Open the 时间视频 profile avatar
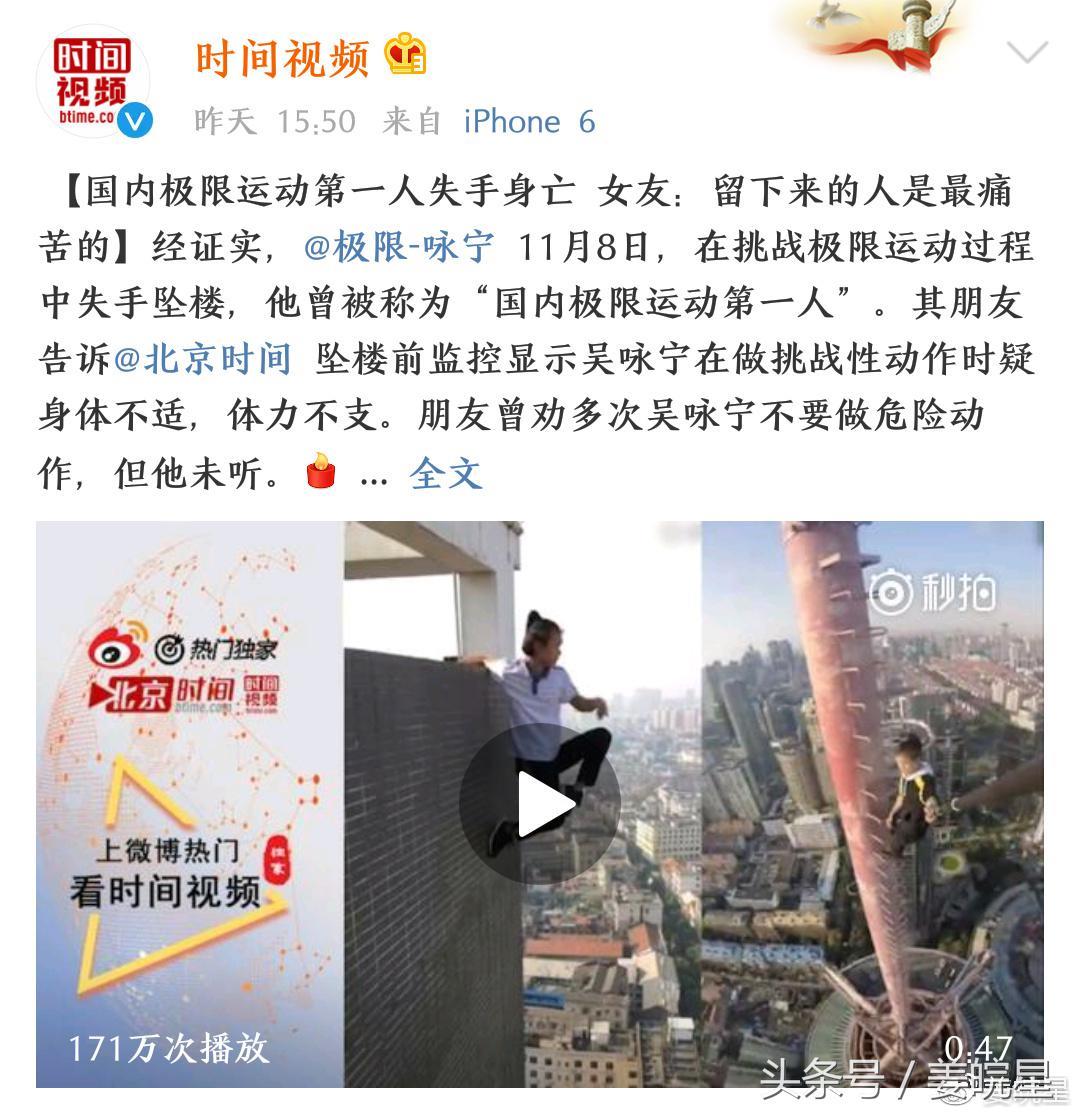 92,82
